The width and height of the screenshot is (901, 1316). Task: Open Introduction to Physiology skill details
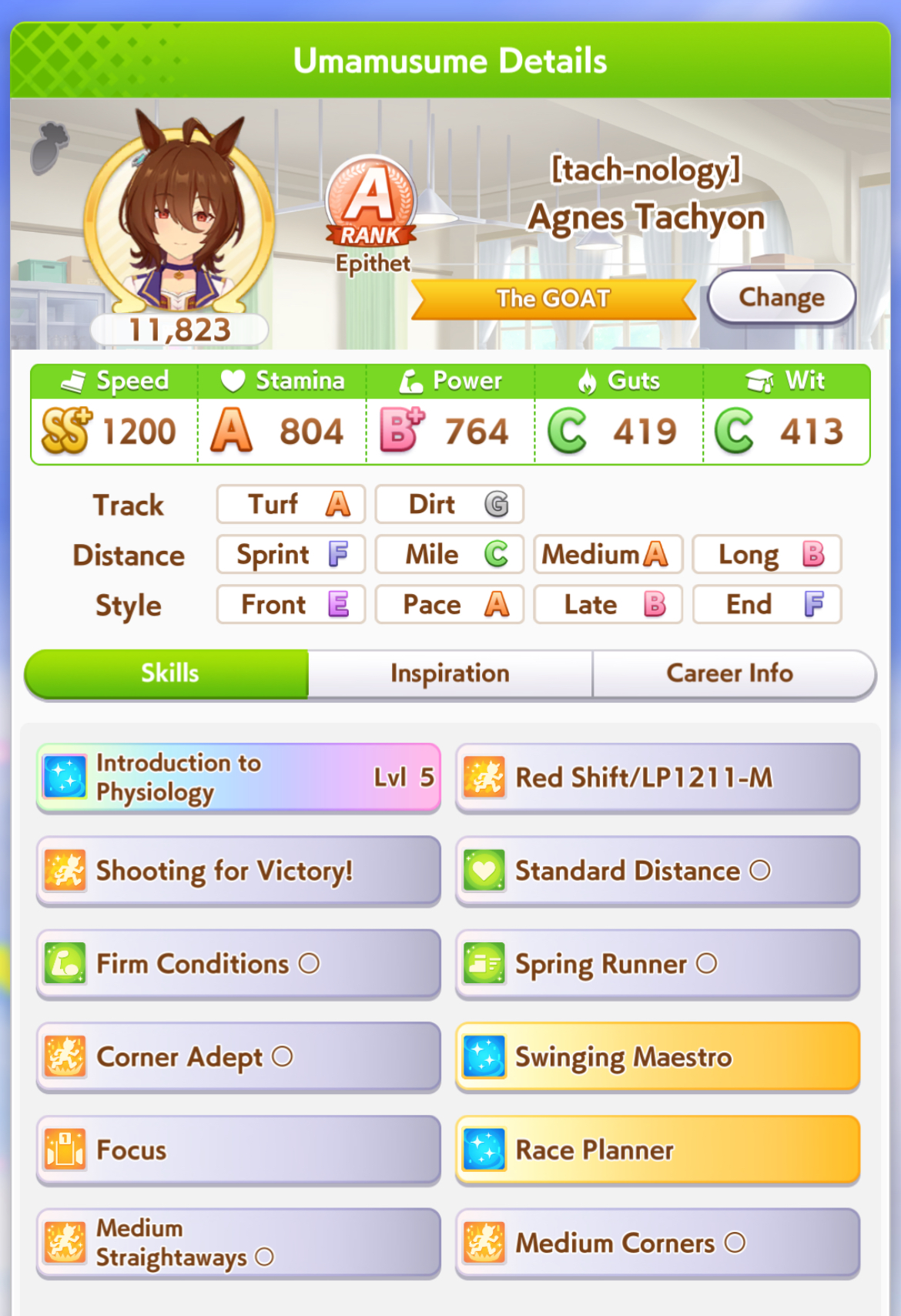[x=238, y=777]
